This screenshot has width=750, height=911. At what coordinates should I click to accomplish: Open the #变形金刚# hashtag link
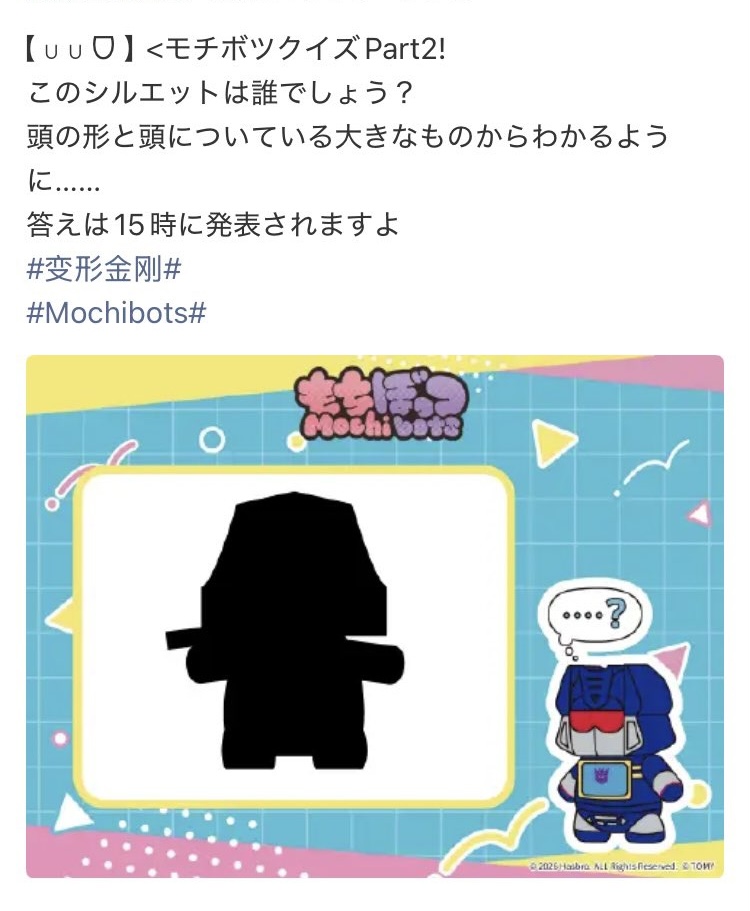[x=103, y=269]
